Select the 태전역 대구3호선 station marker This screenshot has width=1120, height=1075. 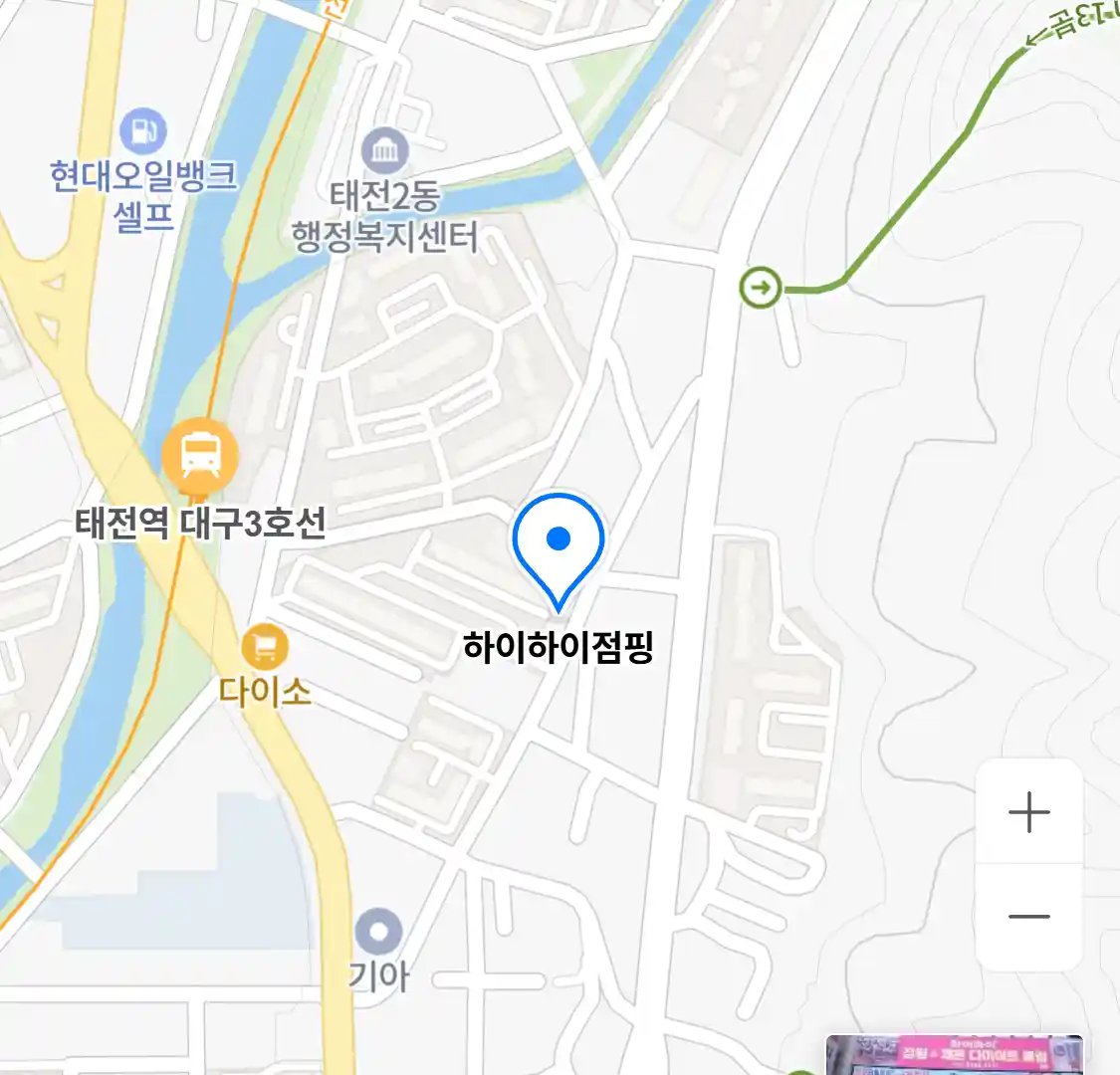pos(200,459)
